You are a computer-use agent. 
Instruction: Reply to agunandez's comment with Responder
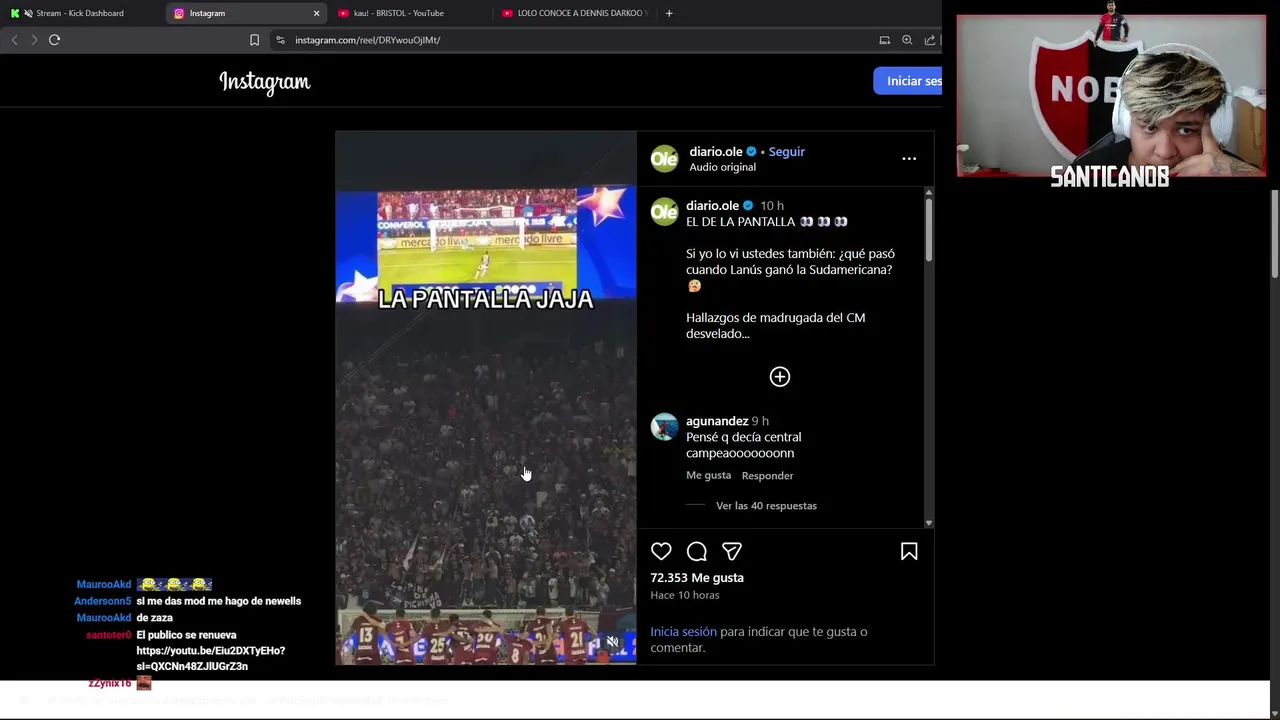(767, 476)
